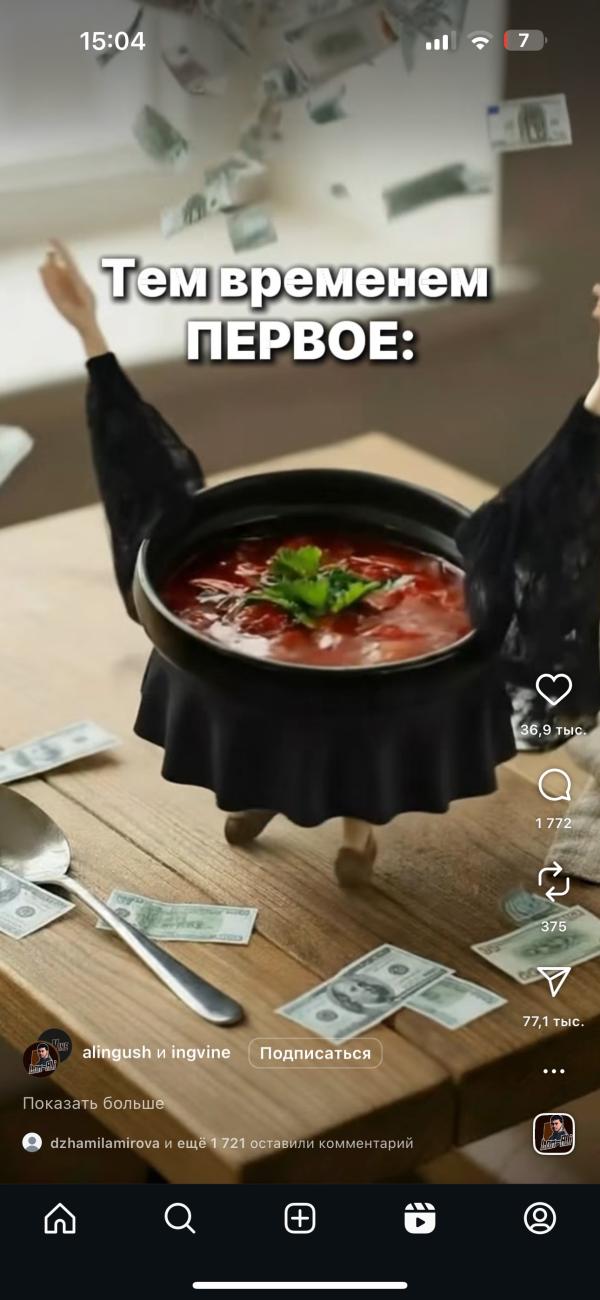Screen dimensions: 600x1300
Task: Create a new post with plus tab
Action: coord(300,1218)
